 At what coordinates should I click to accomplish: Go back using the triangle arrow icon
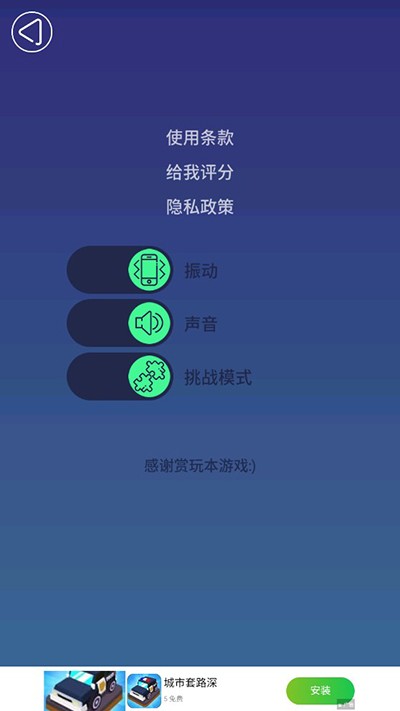(x=32, y=32)
